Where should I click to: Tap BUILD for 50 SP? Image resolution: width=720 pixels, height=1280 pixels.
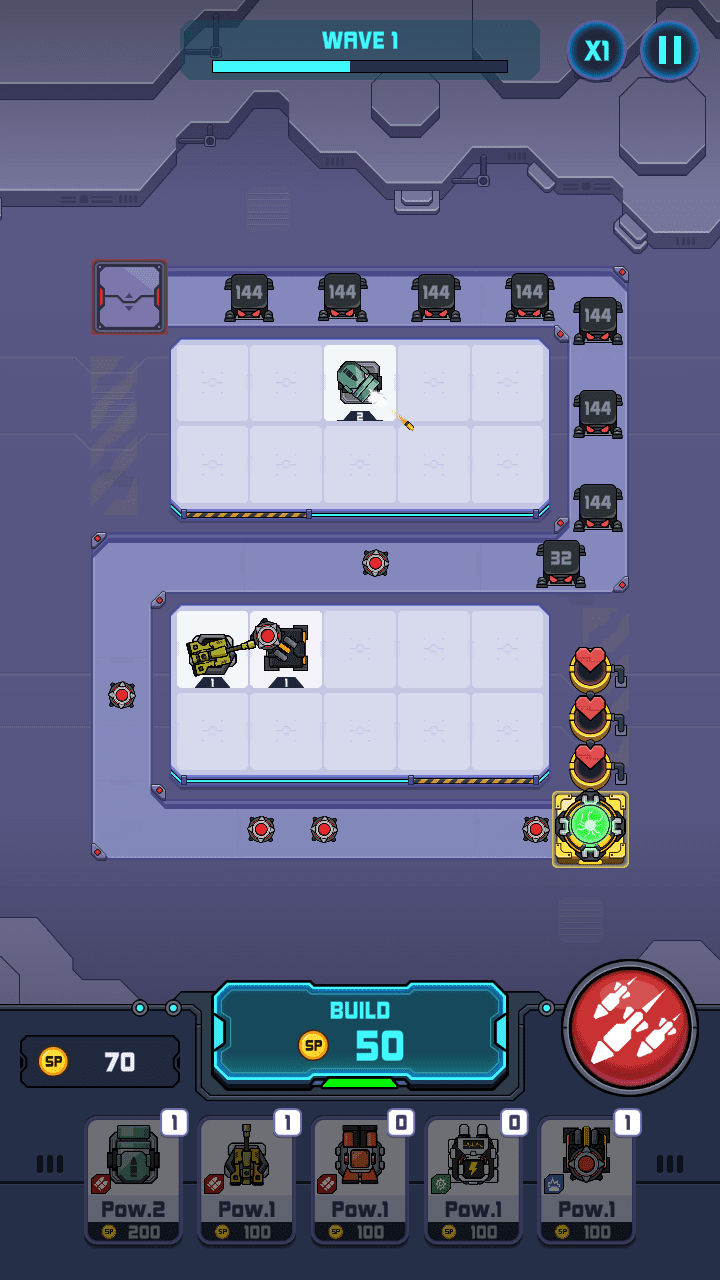click(x=360, y=1033)
